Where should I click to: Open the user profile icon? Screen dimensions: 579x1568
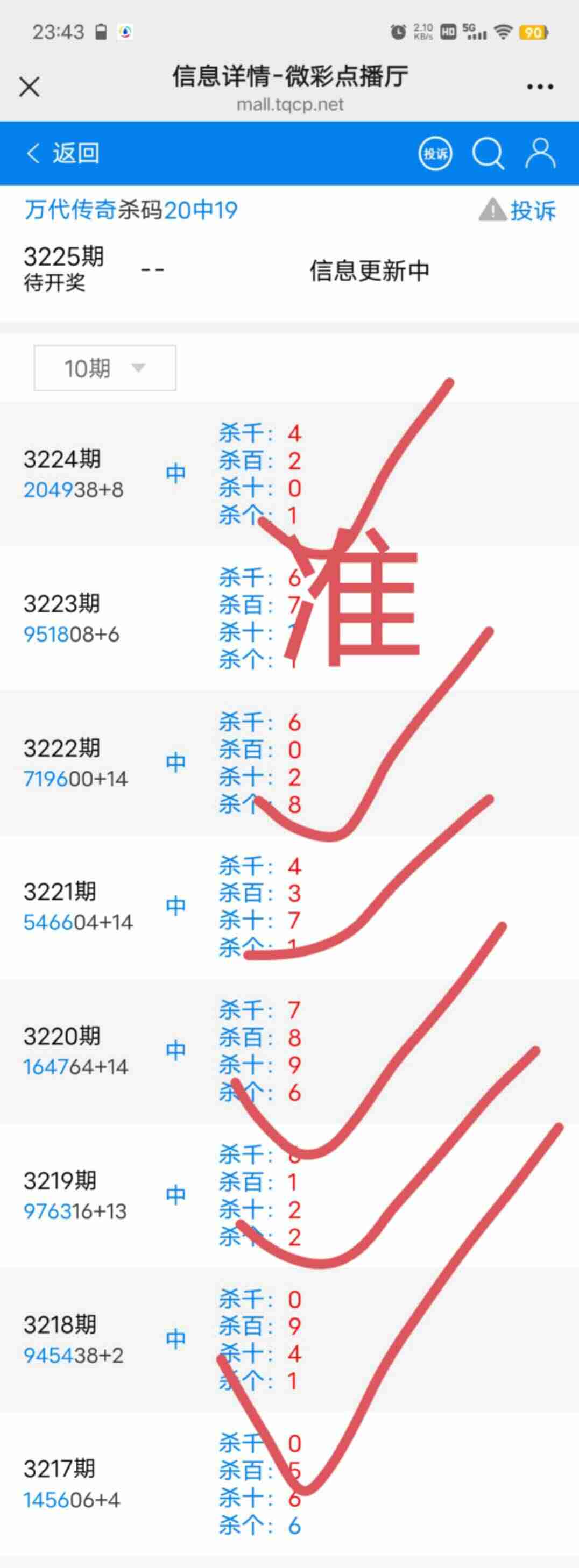coord(538,153)
